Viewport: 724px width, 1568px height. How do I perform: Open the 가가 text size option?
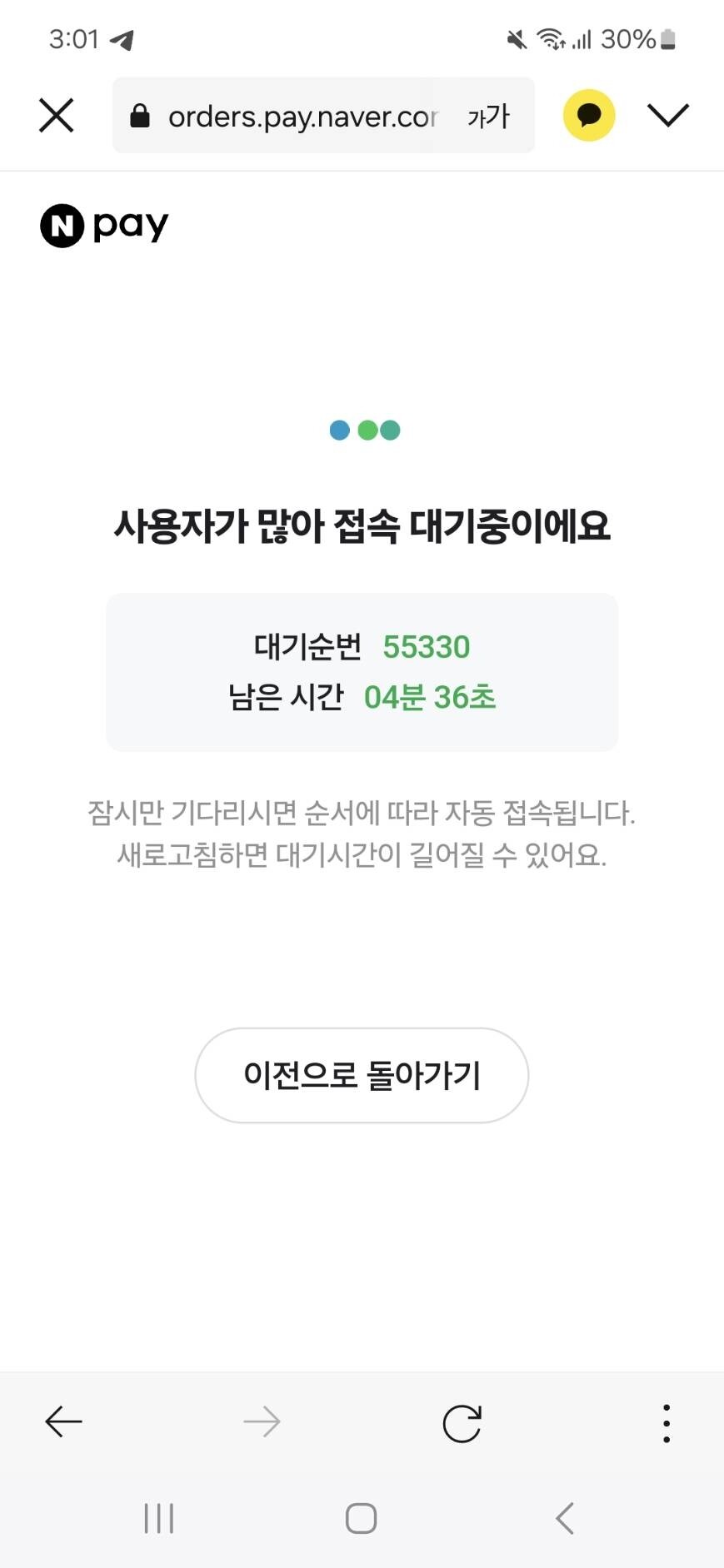(488, 116)
